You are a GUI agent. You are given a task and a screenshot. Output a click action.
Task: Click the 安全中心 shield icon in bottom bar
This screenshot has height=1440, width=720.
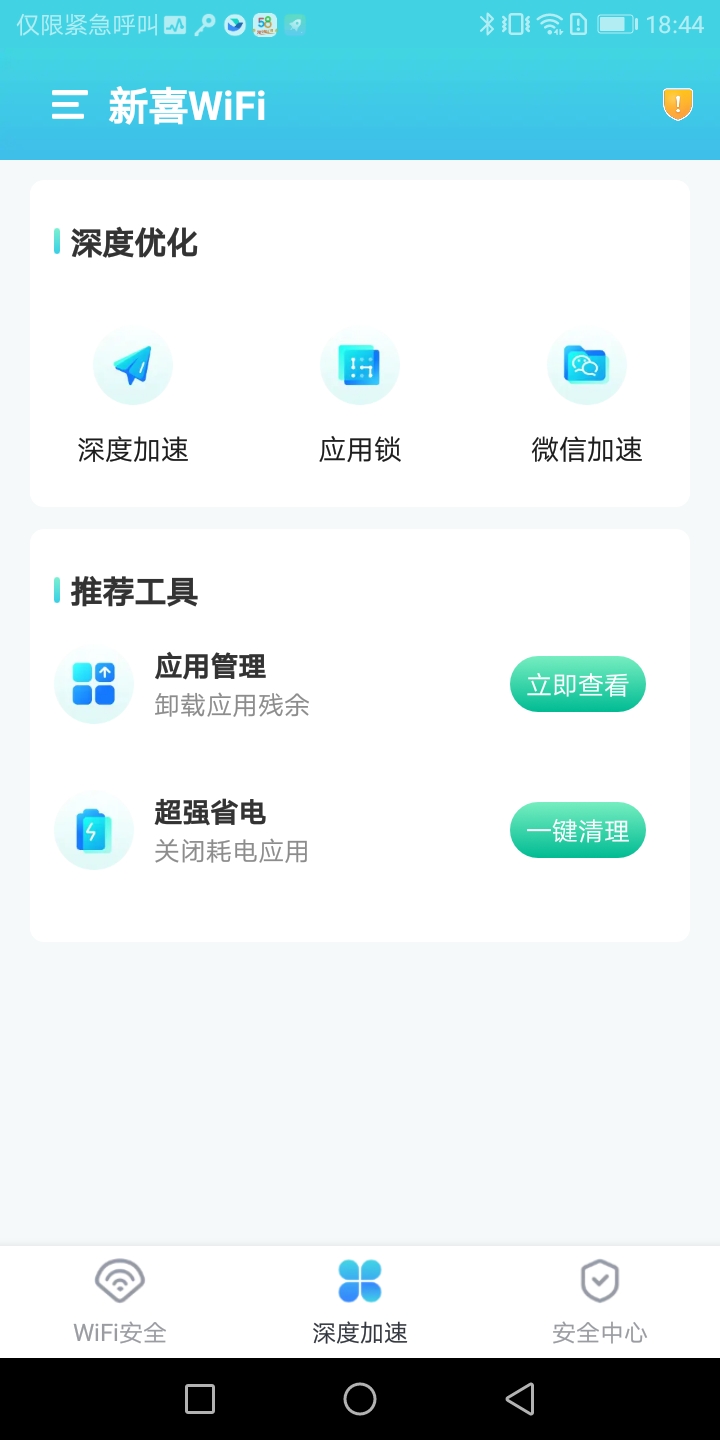(600, 1281)
